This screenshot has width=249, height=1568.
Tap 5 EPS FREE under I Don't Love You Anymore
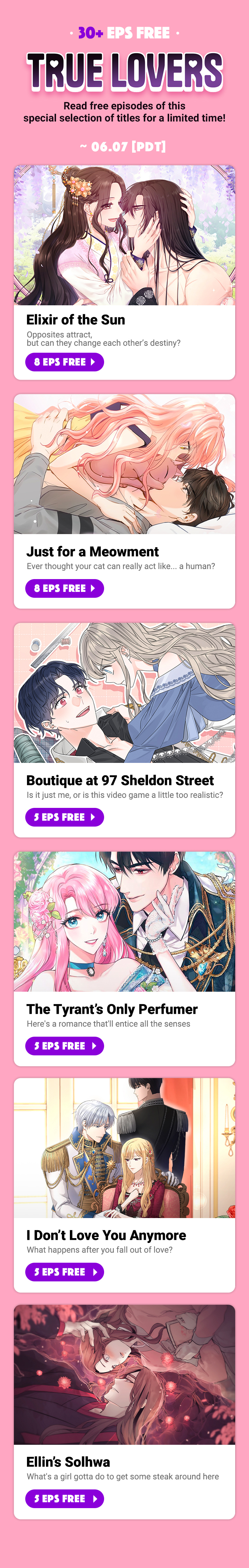click(65, 1272)
